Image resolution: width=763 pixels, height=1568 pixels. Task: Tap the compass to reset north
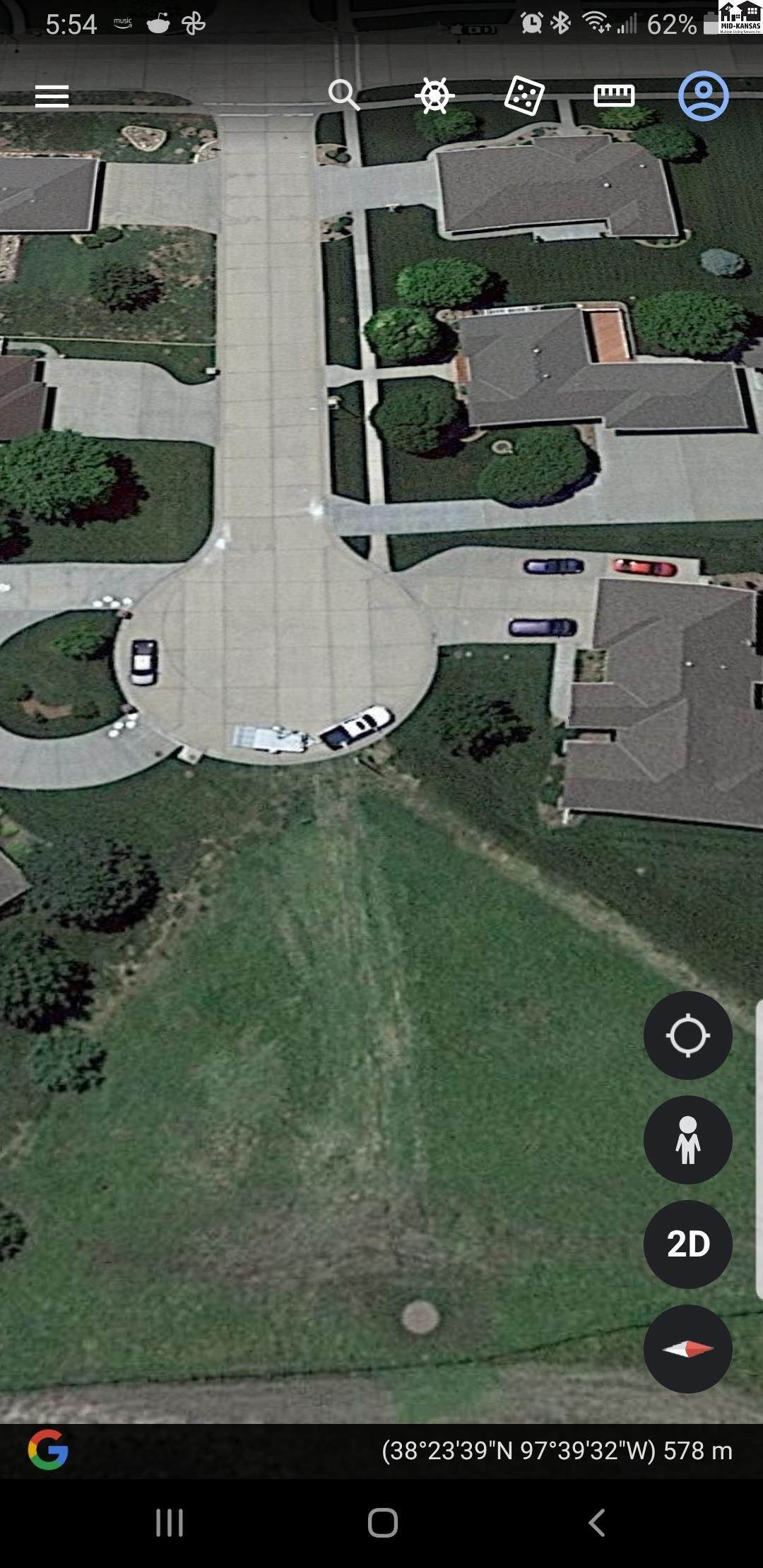point(687,1349)
